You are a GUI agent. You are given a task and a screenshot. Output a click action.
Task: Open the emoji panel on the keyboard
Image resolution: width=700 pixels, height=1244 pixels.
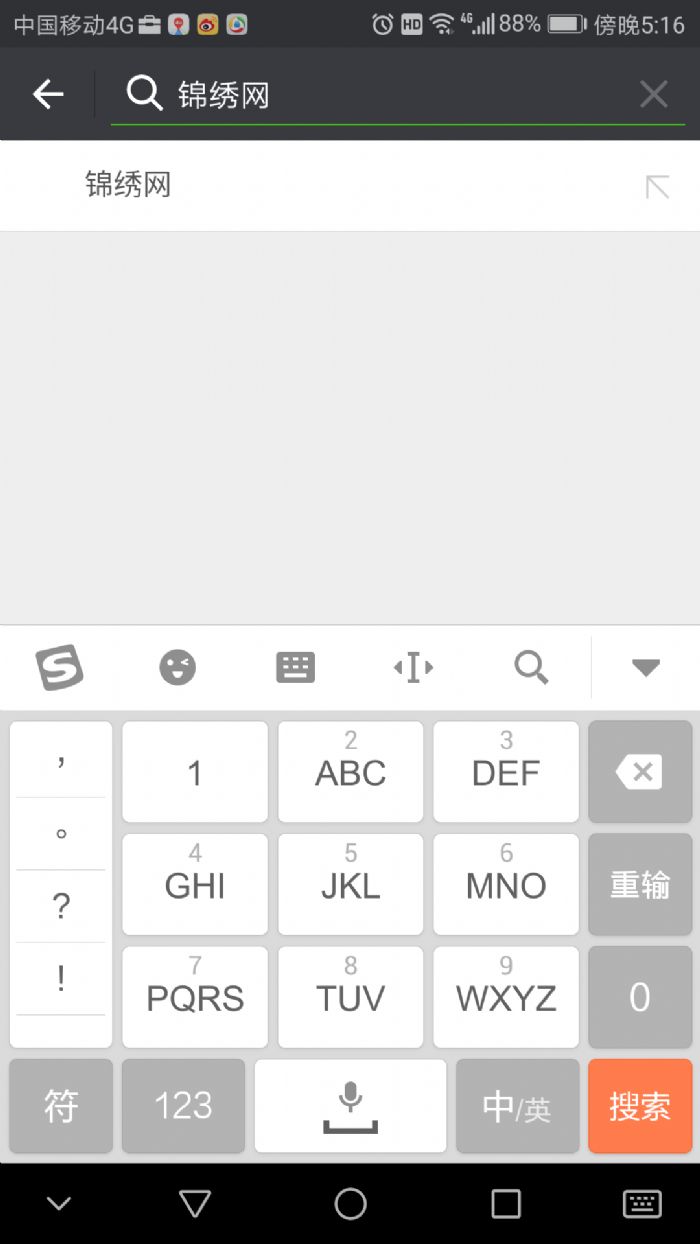pyautogui.click(x=178, y=667)
